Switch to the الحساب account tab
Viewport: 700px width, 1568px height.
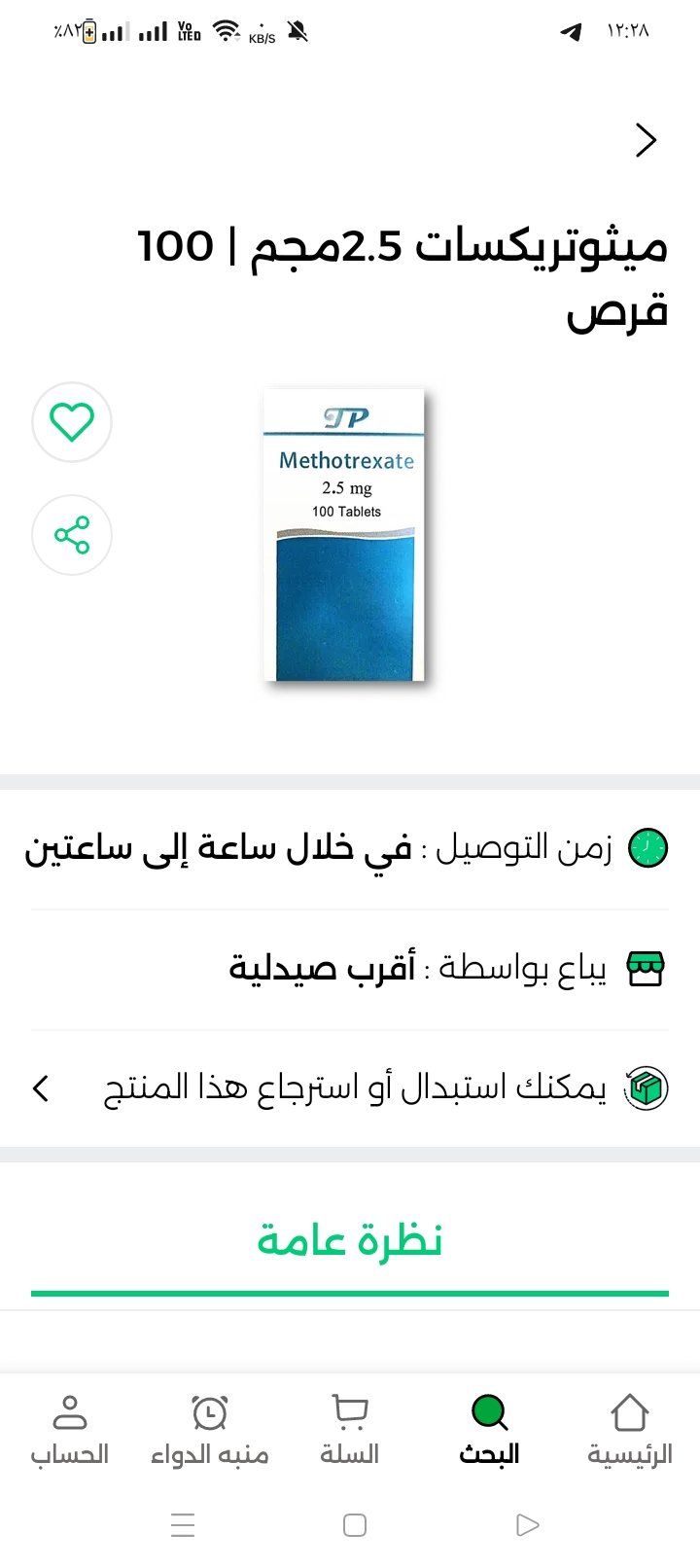[x=70, y=1429]
